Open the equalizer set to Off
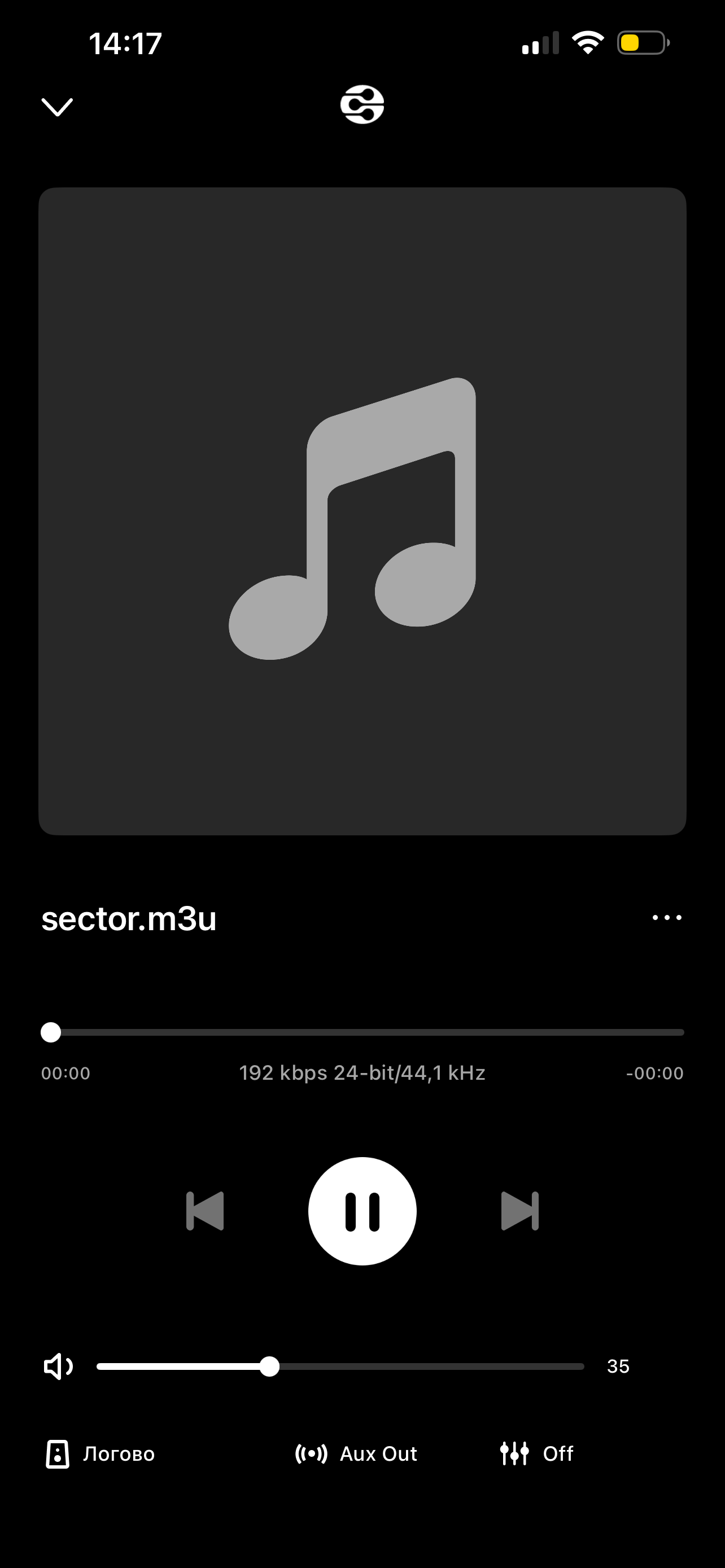 tap(536, 1453)
